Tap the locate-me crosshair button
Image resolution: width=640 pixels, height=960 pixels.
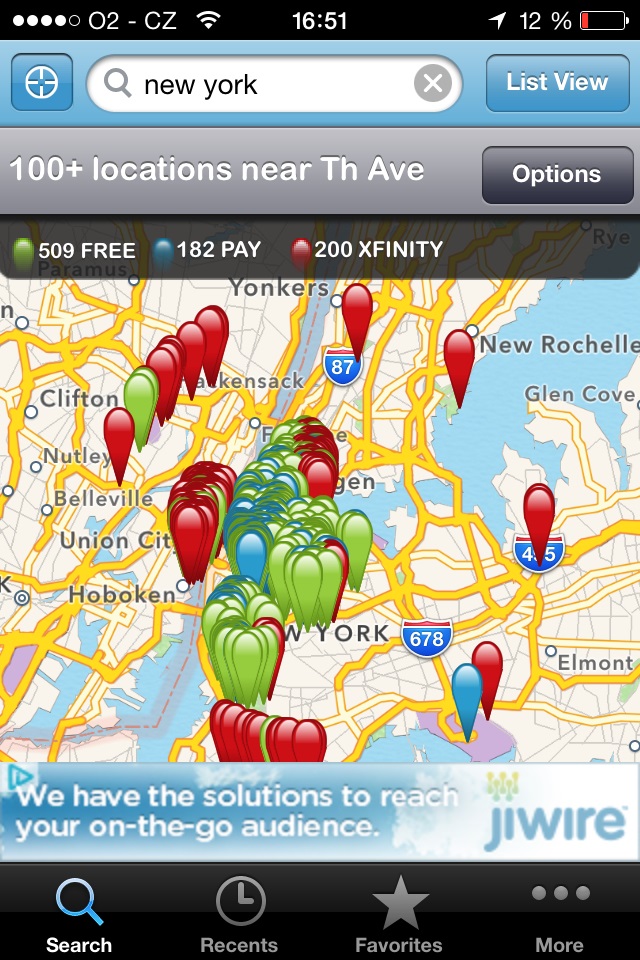click(42, 83)
